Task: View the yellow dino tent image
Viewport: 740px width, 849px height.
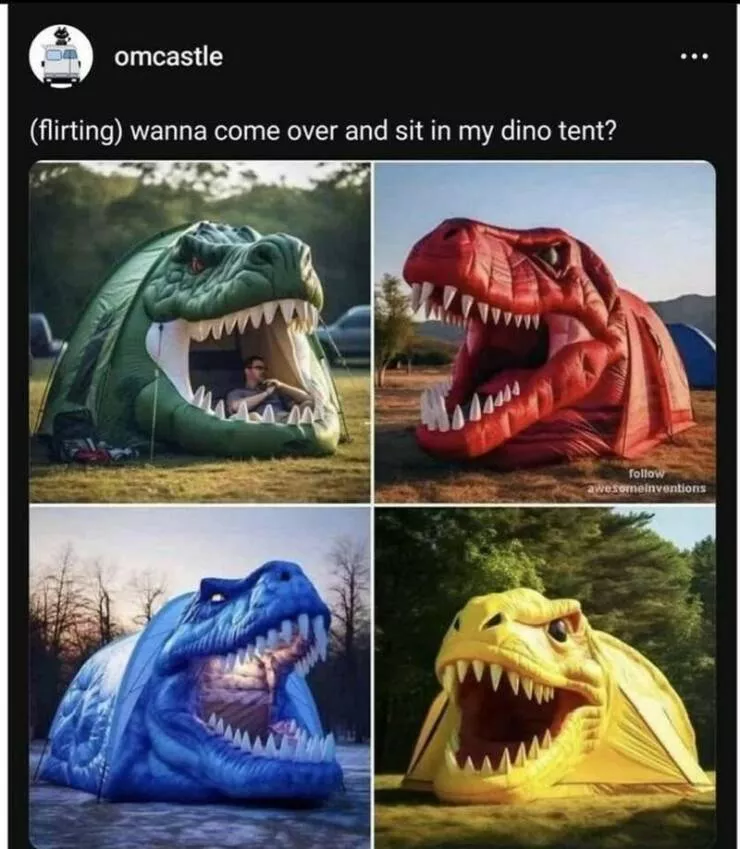Action: click(x=545, y=677)
